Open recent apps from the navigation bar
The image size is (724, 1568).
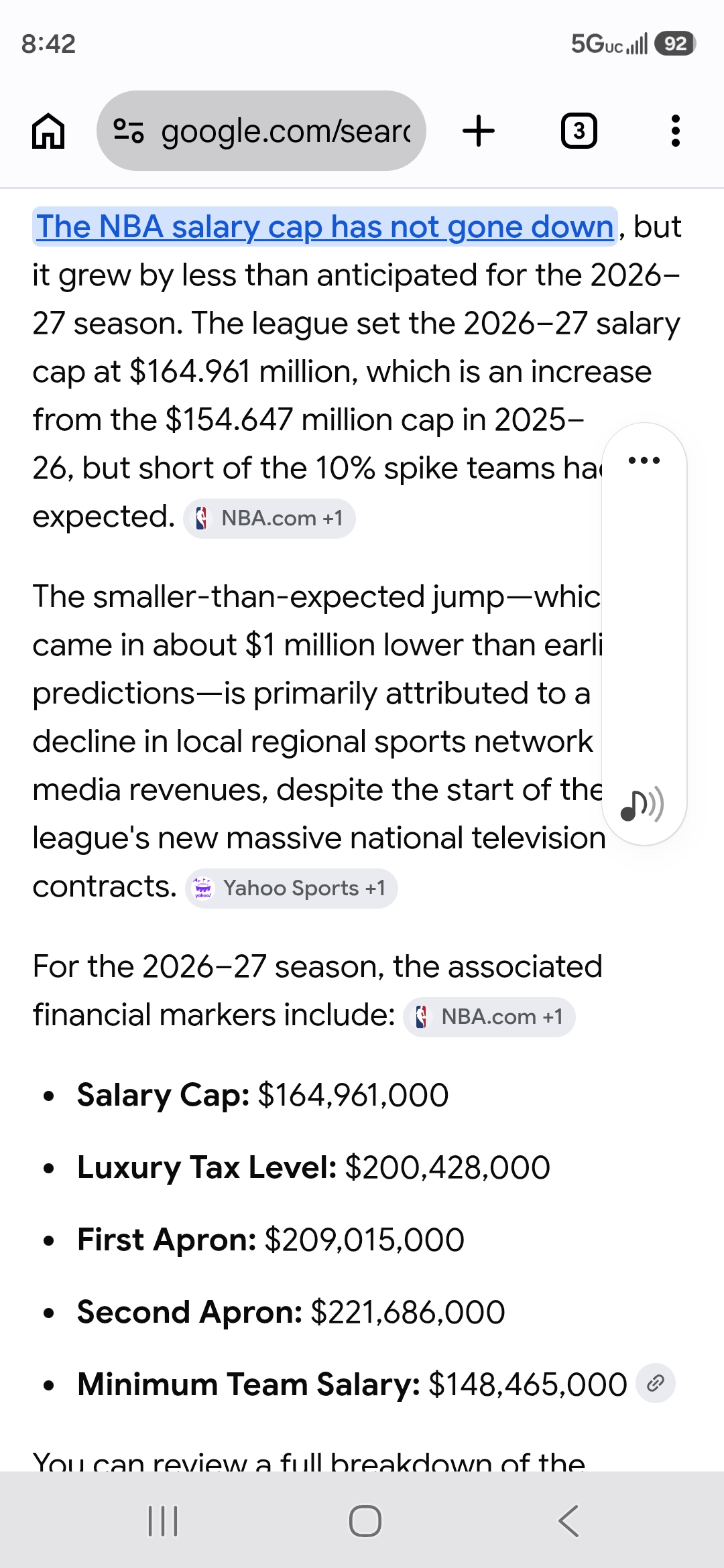pyautogui.click(x=163, y=1520)
